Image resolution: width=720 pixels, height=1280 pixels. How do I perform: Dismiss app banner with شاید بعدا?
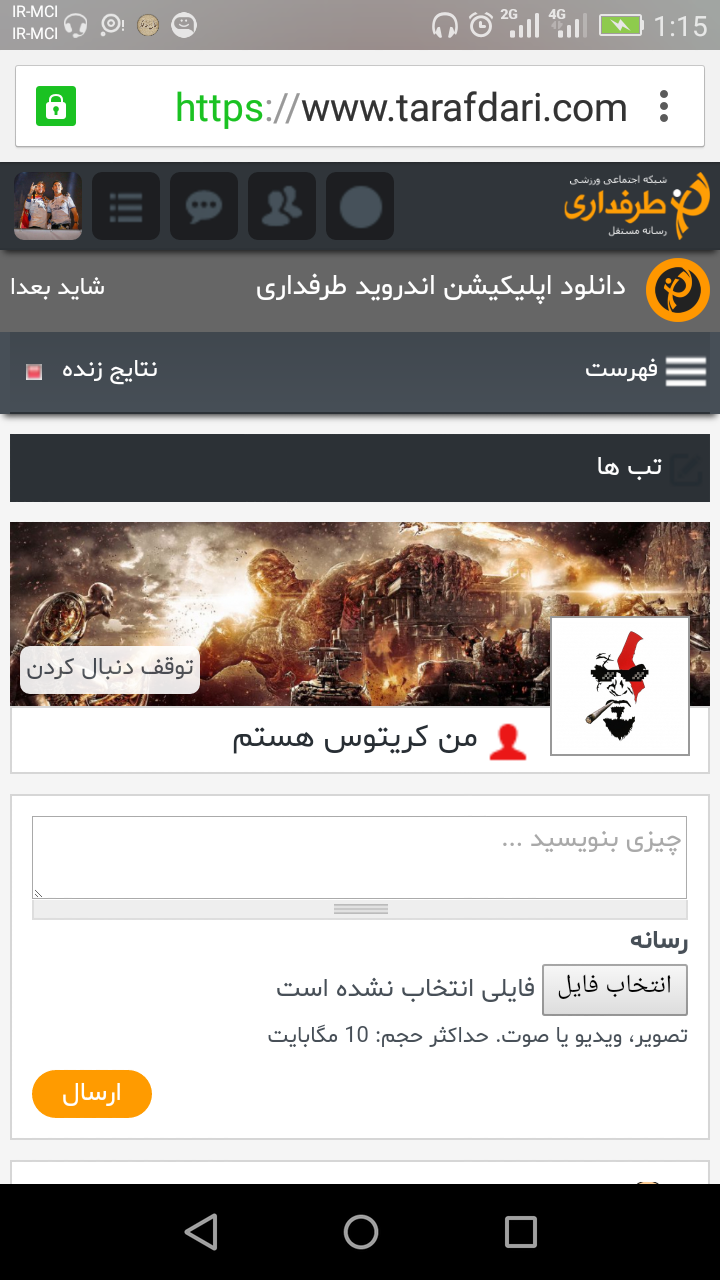(57, 288)
